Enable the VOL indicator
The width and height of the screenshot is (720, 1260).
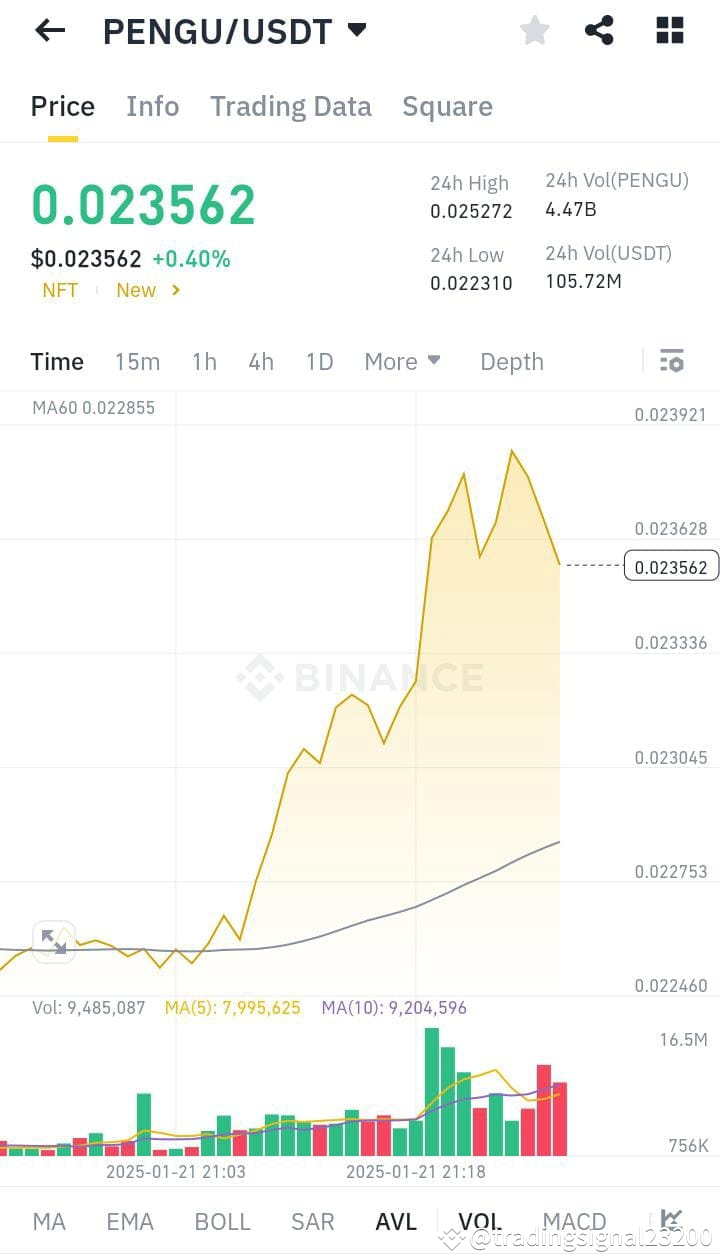click(x=479, y=1221)
